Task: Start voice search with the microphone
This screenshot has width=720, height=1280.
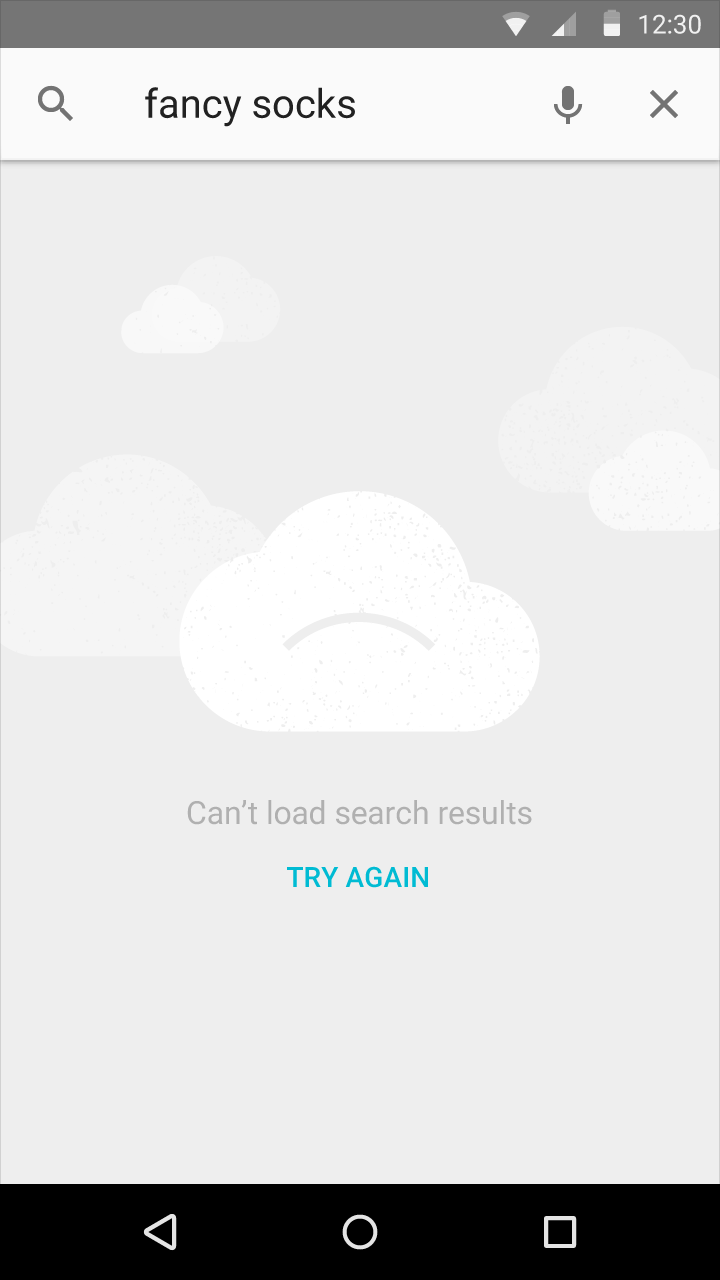Action: (567, 104)
